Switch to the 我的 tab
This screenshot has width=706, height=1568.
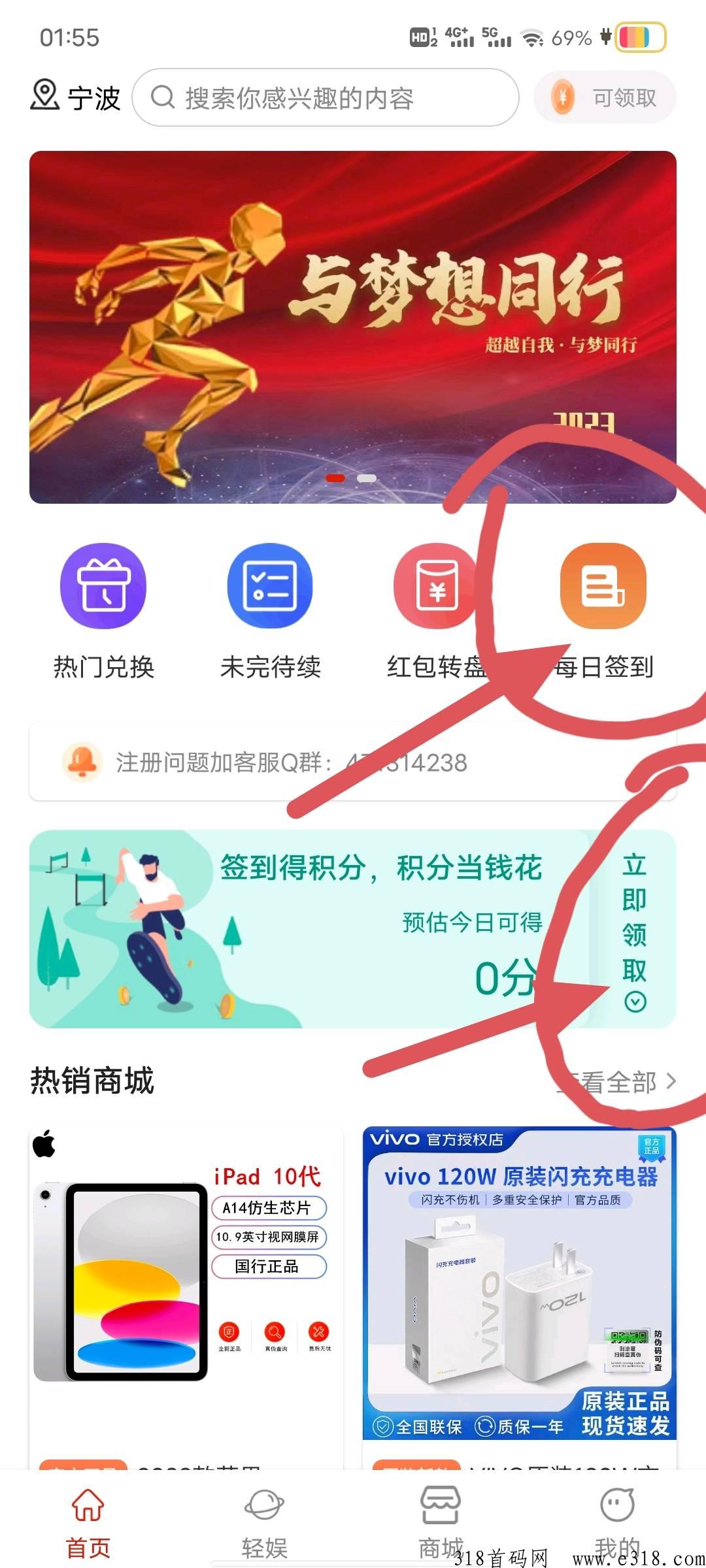[617, 1522]
